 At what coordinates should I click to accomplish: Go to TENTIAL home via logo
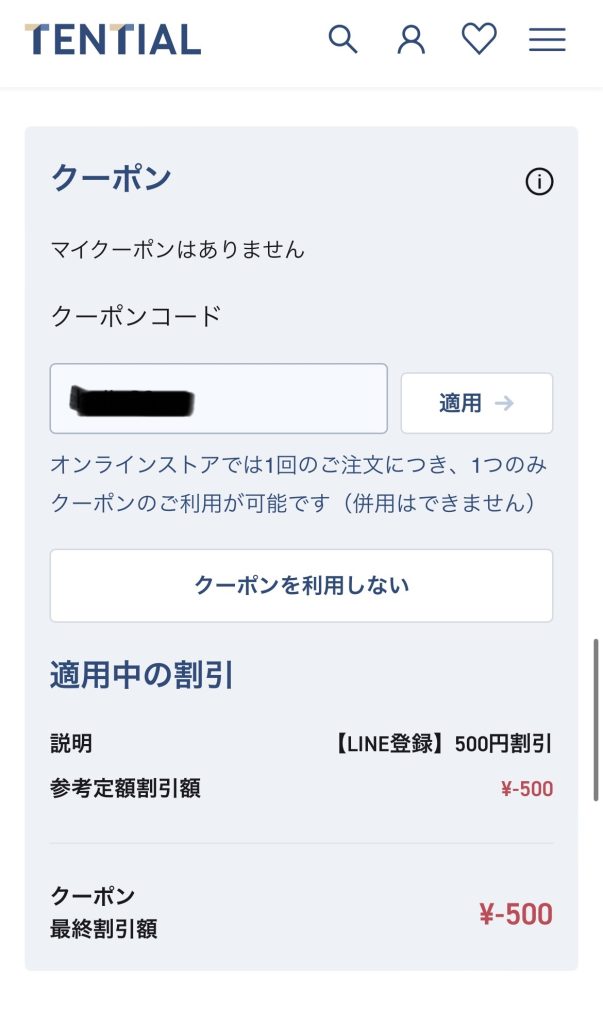[x=113, y=39]
